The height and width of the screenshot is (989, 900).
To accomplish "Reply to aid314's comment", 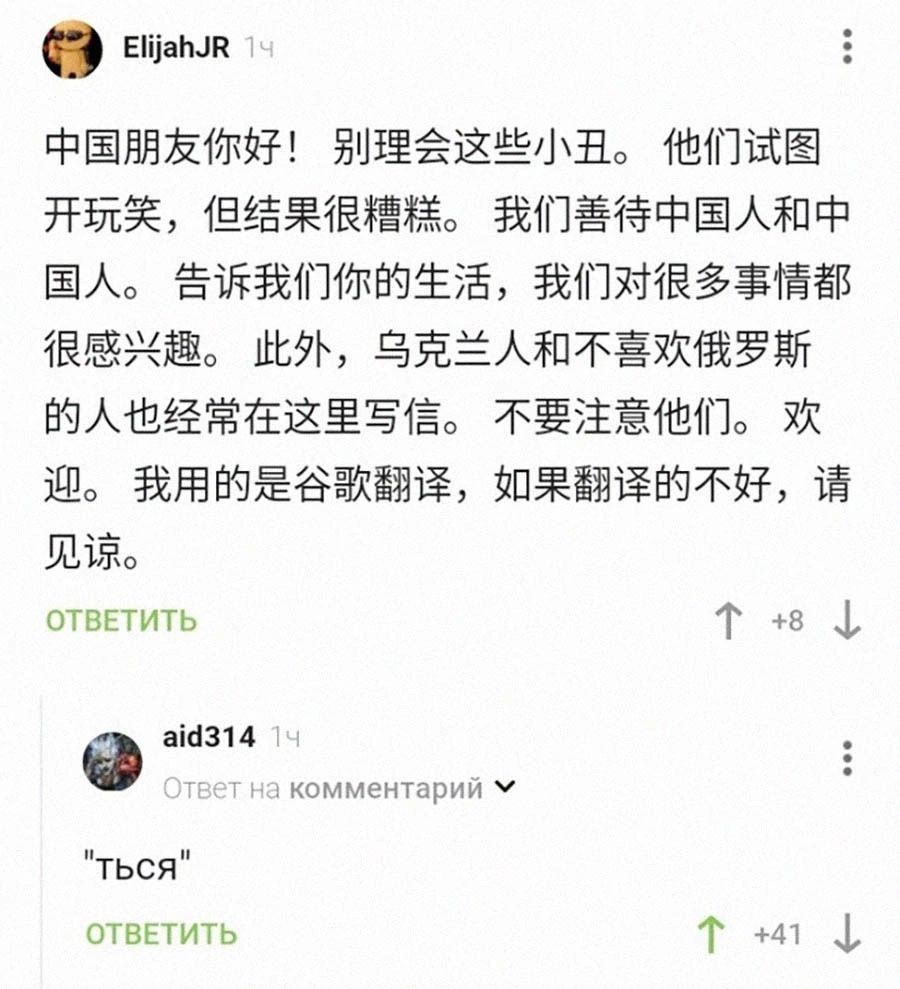I will point(161,934).
